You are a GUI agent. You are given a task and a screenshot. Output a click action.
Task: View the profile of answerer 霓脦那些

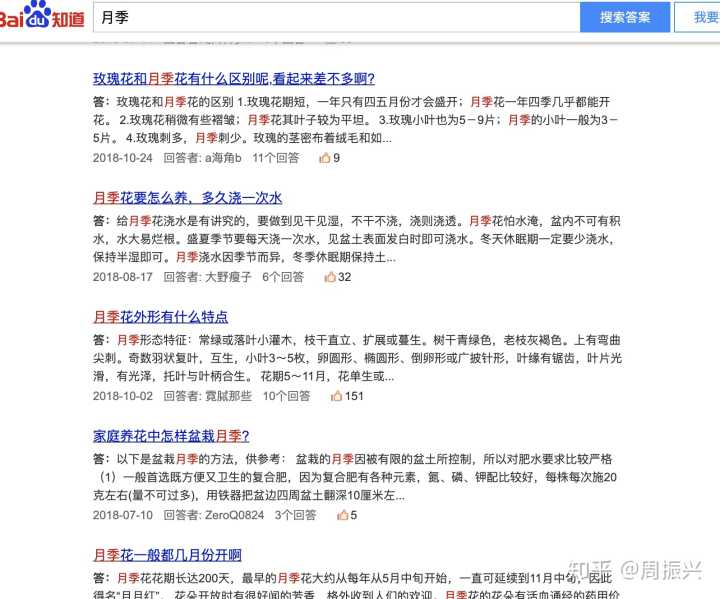[228, 396]
